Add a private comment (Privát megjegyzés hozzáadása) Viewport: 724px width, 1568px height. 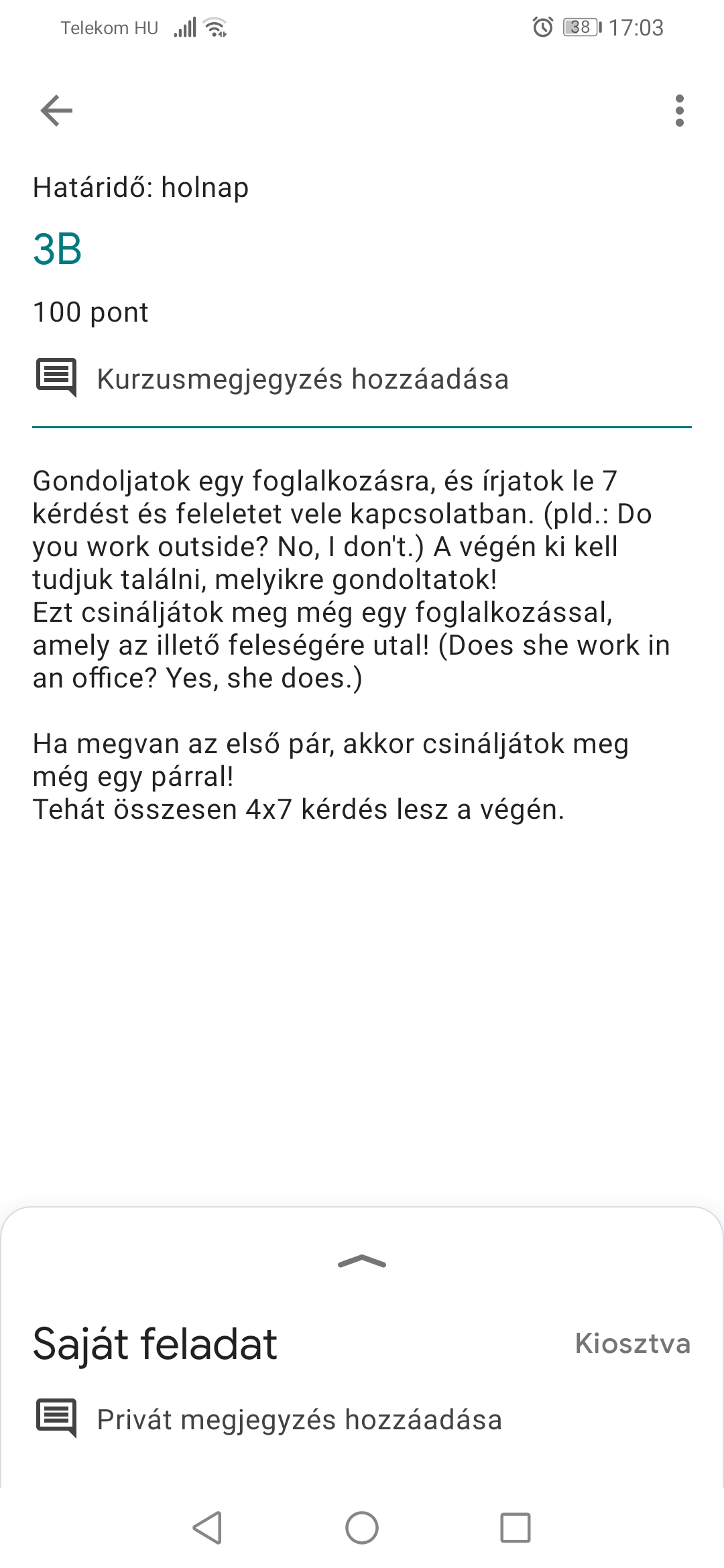(299, 1419)
